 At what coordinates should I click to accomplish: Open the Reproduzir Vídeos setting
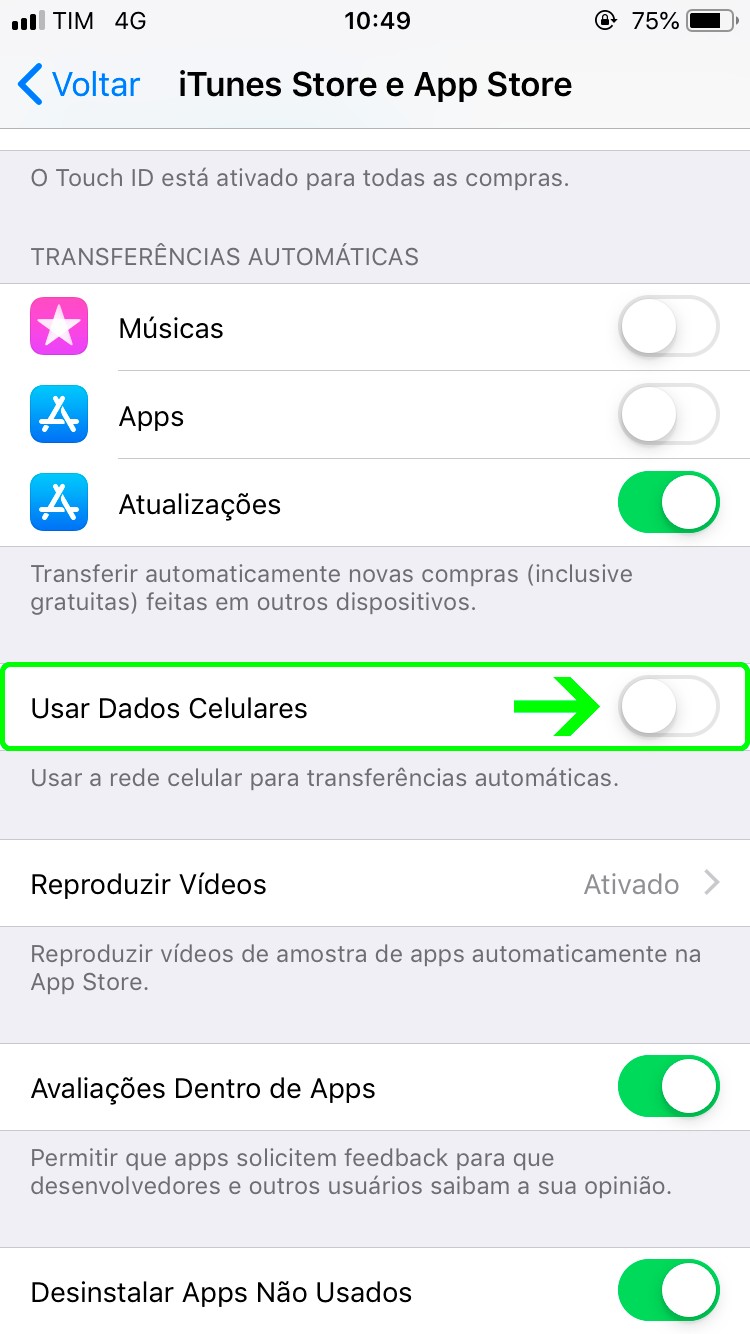[375, 884]
